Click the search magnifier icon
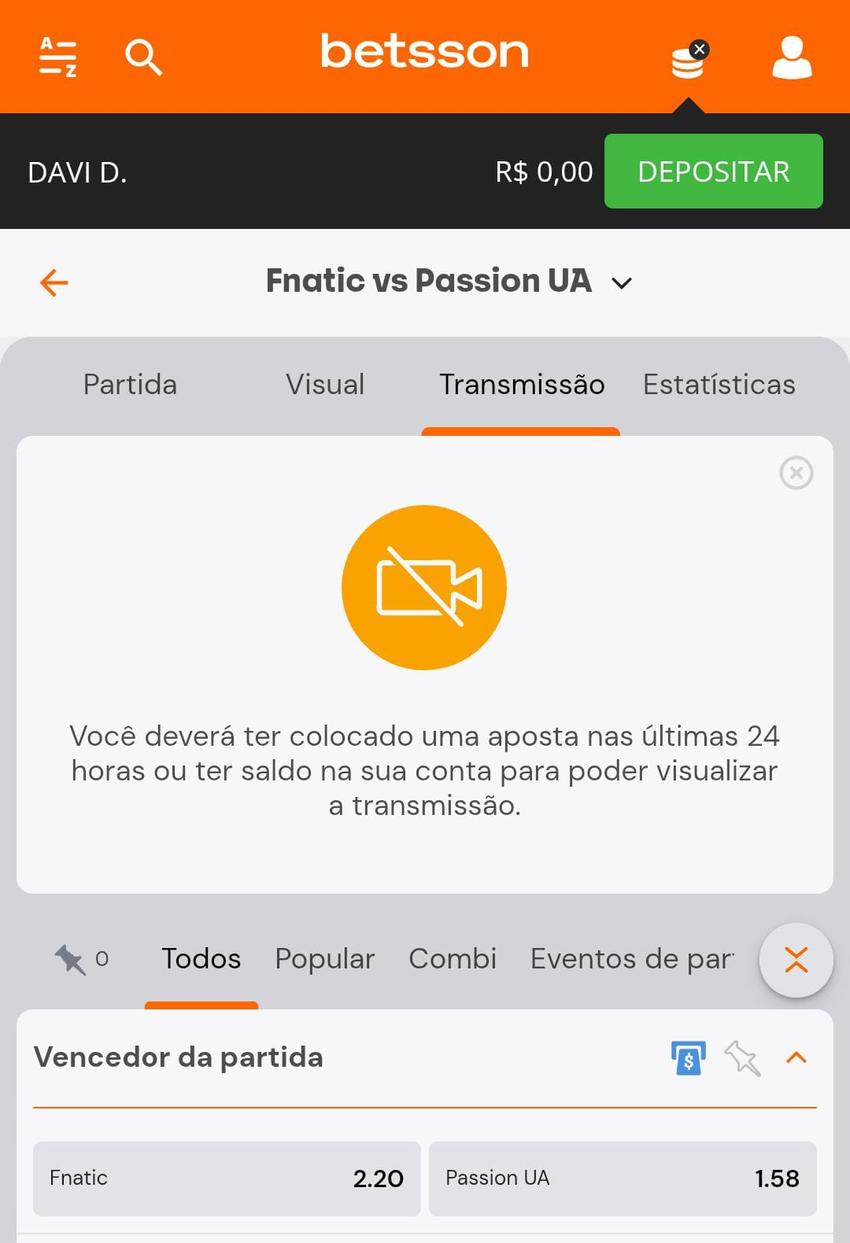This screenshot has width=850, height=1243. click(x=143, y=57)
